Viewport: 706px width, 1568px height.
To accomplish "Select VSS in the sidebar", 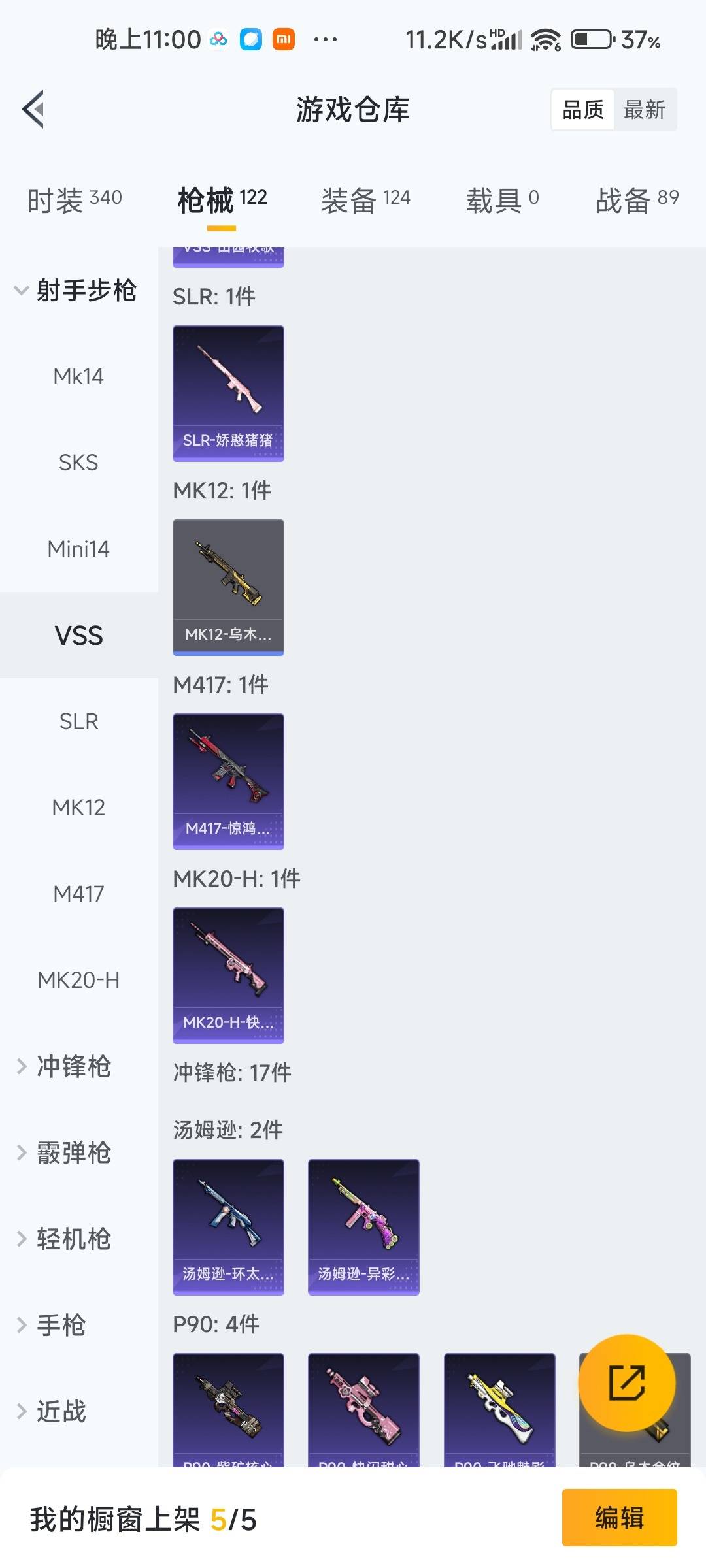I will point(78,634).
